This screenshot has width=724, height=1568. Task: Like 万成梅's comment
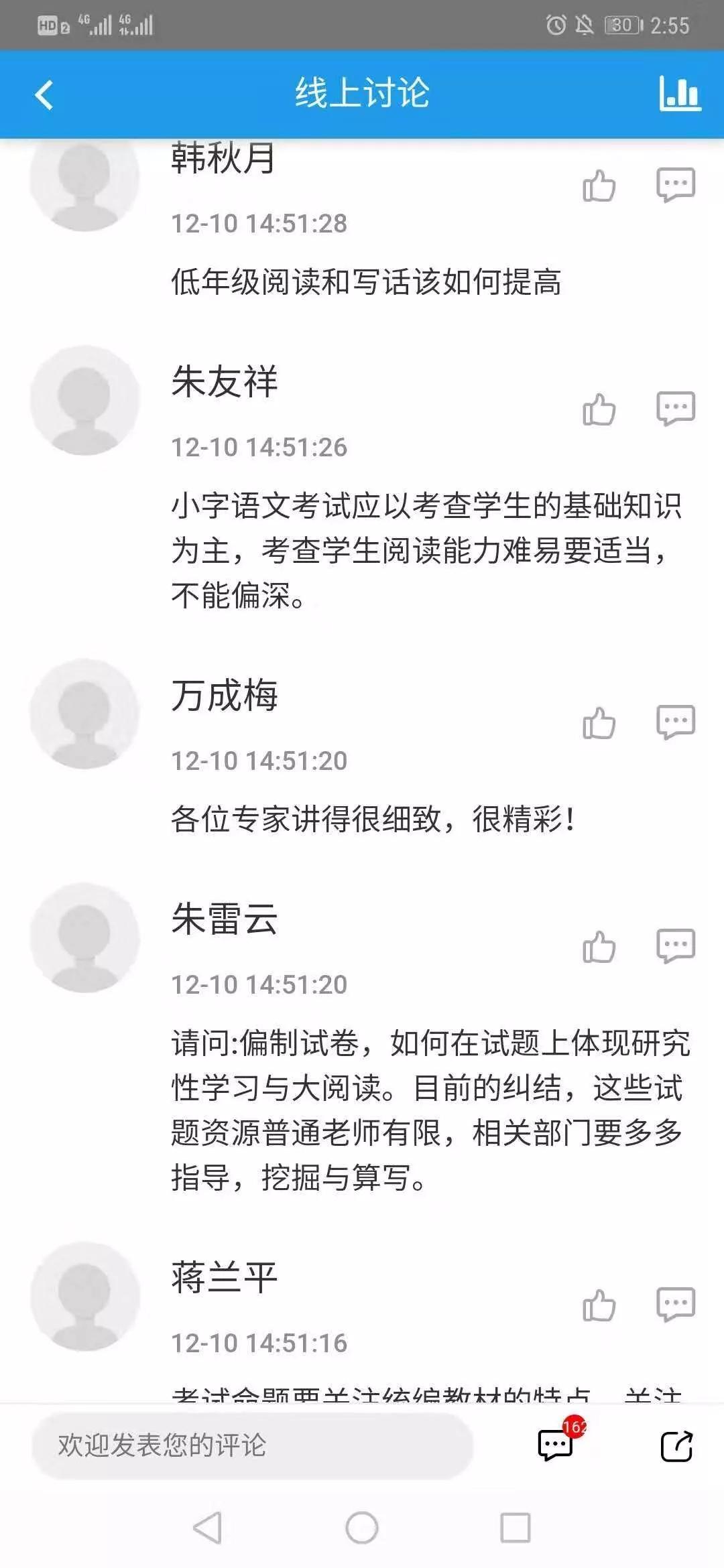[599, 723]
